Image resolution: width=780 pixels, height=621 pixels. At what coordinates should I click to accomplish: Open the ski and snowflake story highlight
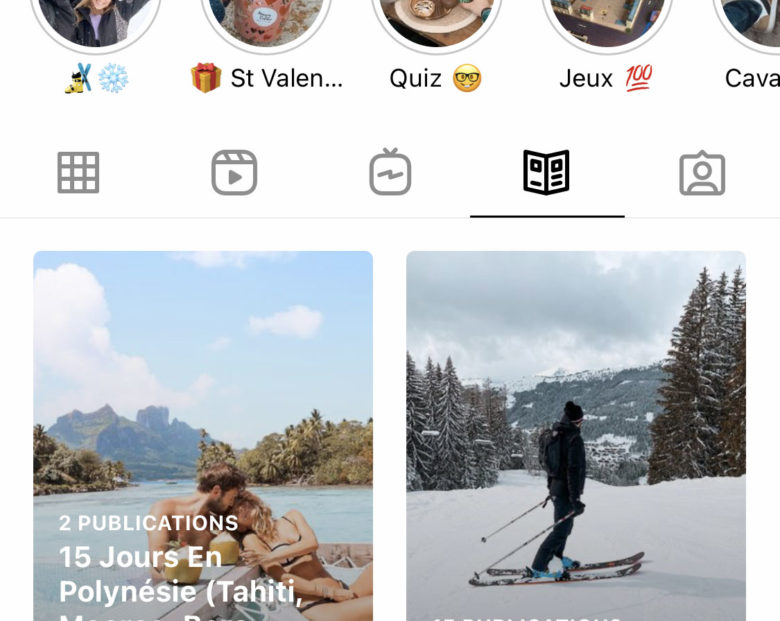pyautogui.click(x=96, y=20)
